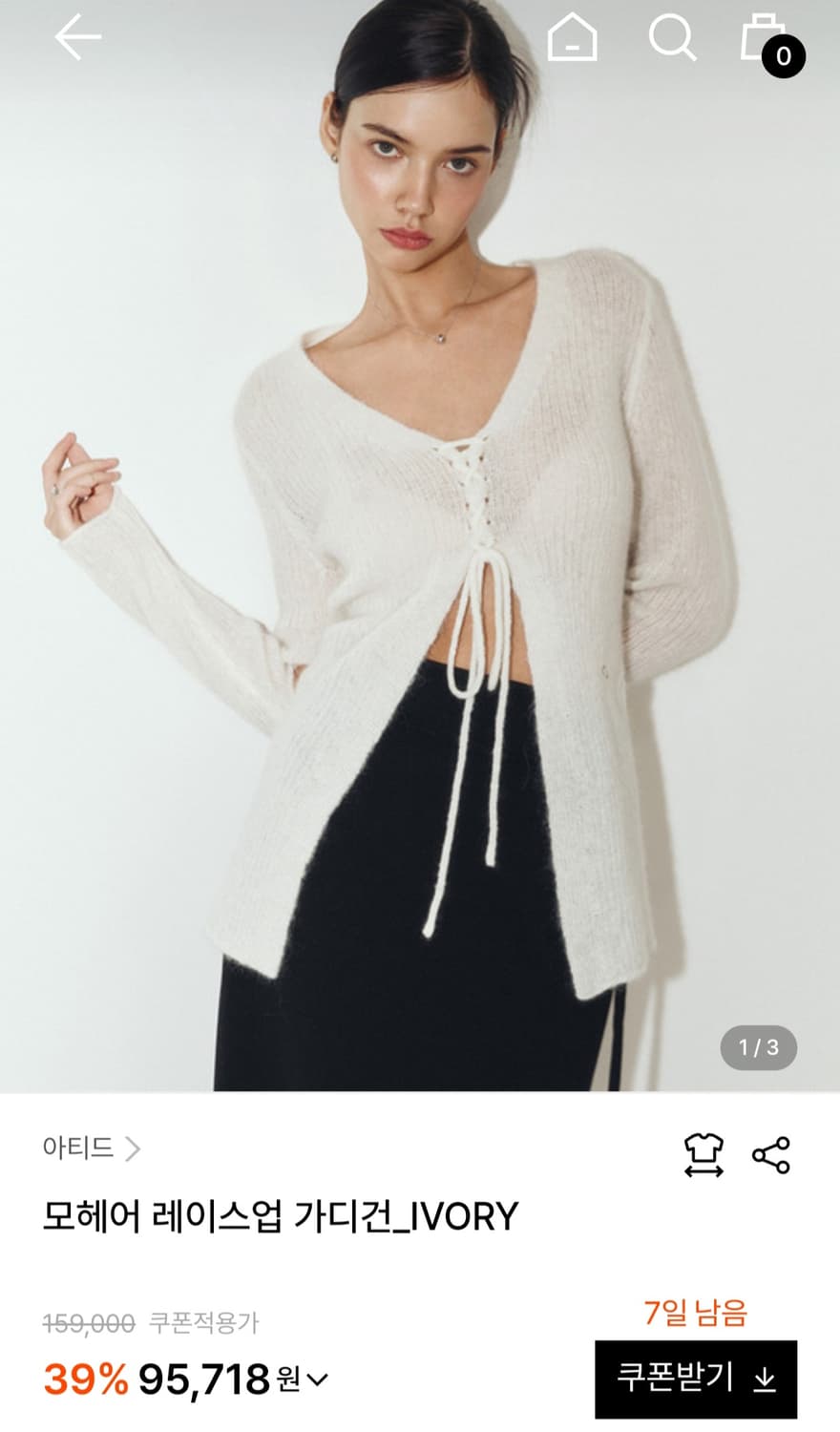The width and height of the screenshot is (840, 1432).
Task: Expand the 95,718원 price details
Action: pos(234,1379)
